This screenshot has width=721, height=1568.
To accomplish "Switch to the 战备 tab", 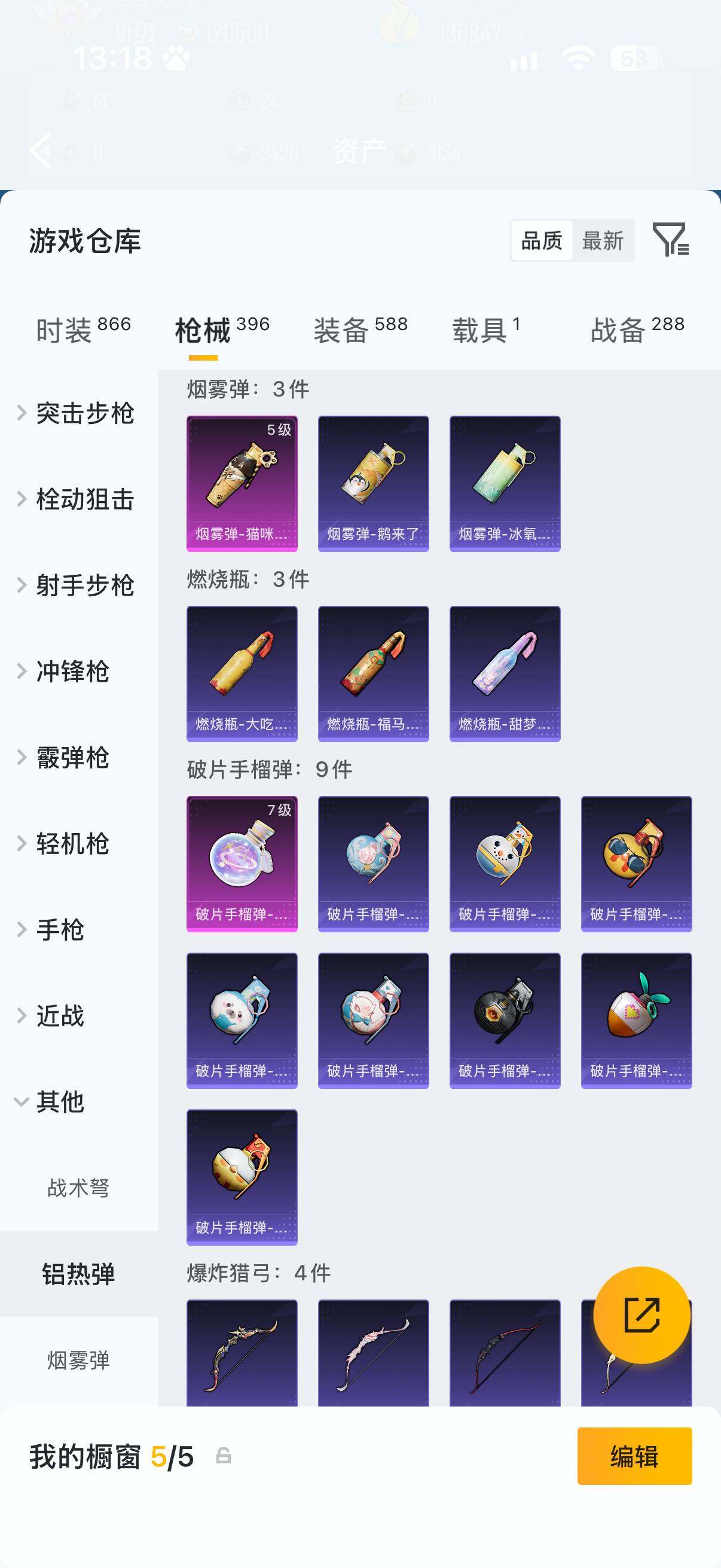I will coord(637,331).
